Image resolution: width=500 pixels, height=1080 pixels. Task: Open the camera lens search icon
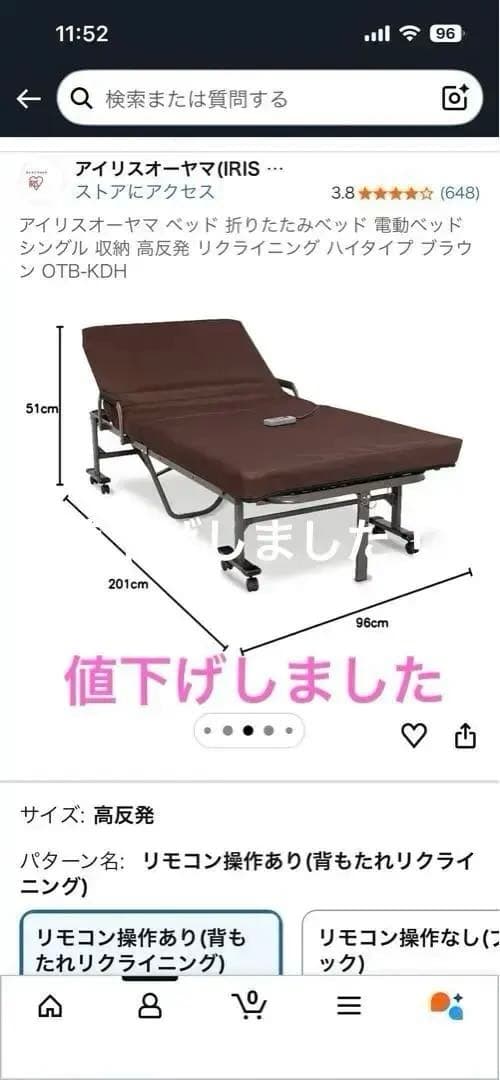tap(455, 98)
